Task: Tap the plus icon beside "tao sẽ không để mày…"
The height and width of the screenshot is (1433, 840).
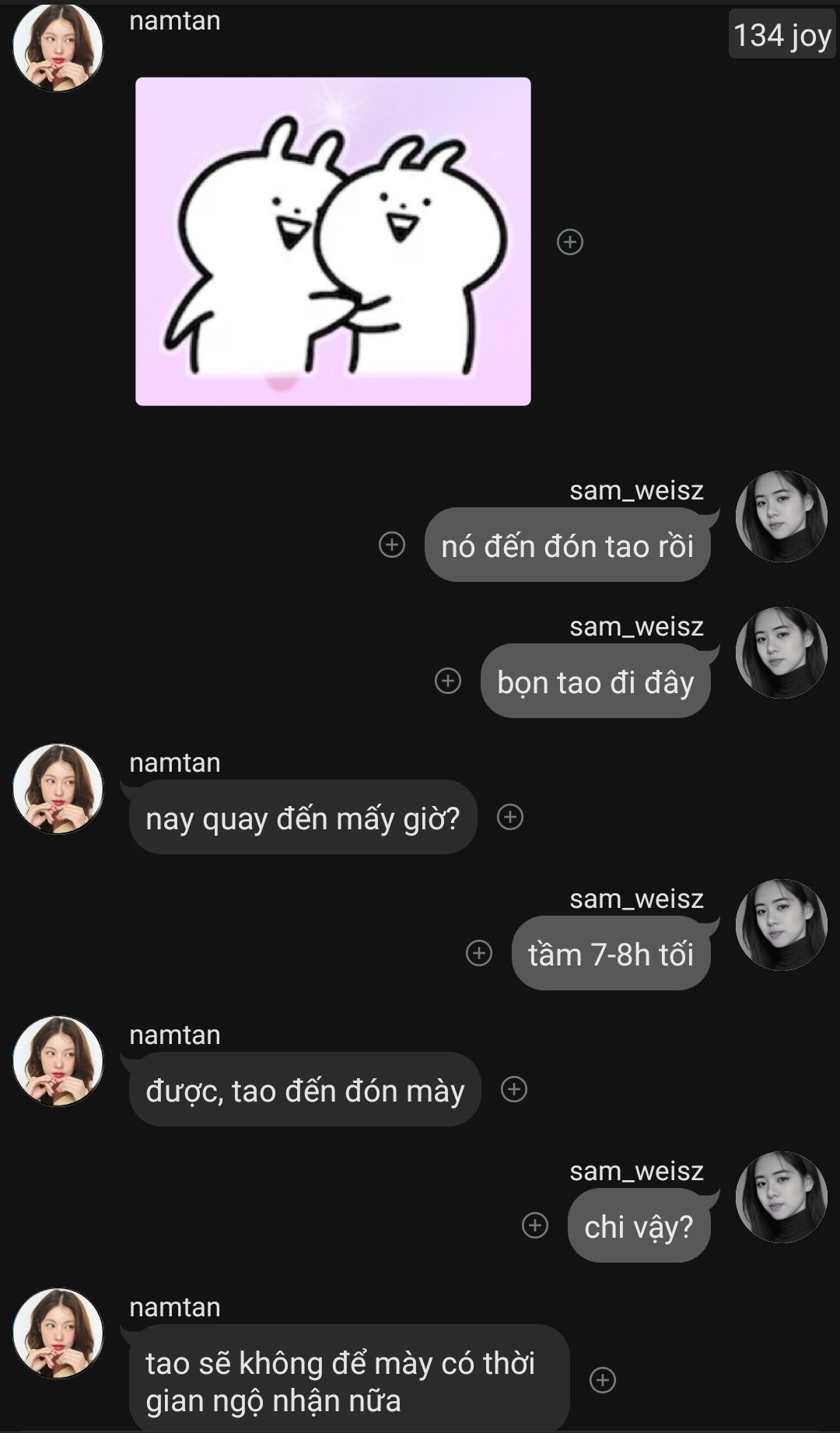Action: 603,1380
